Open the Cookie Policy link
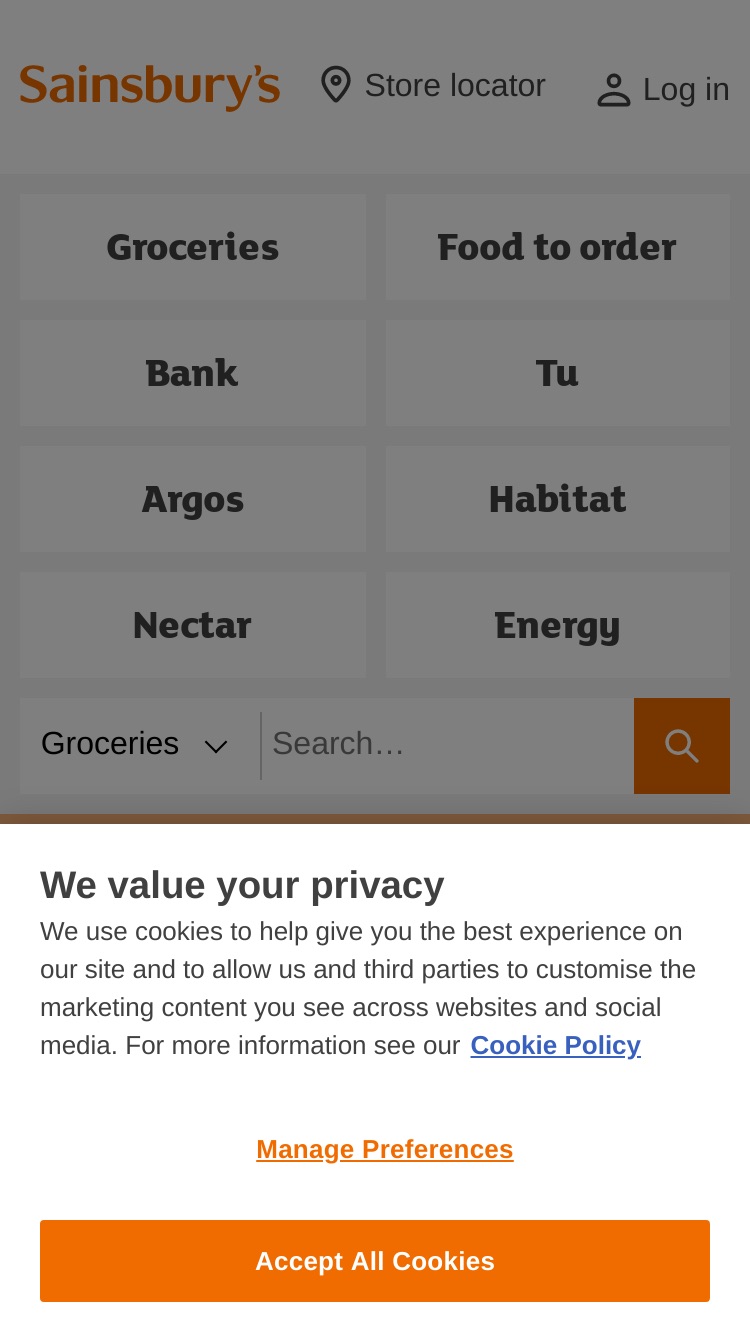 pyautogui.click(x=555, y=1045)
